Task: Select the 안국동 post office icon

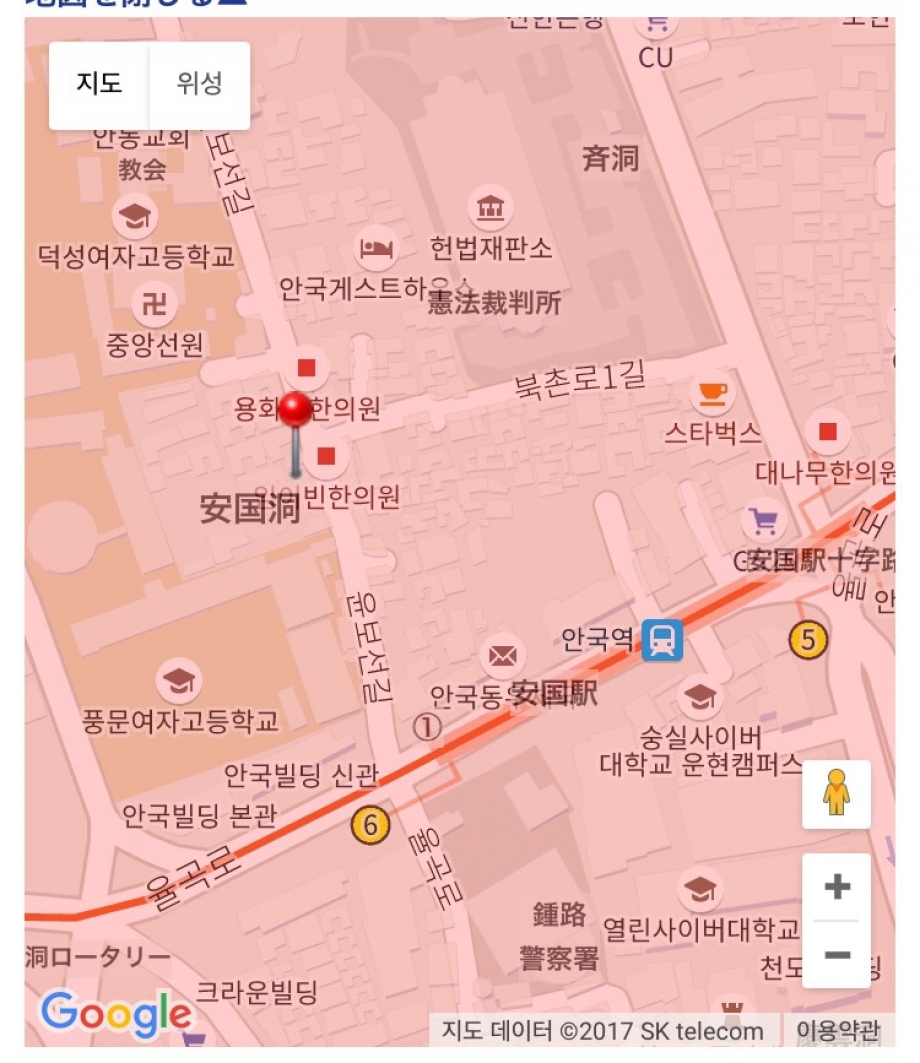Action: point(502,657)
